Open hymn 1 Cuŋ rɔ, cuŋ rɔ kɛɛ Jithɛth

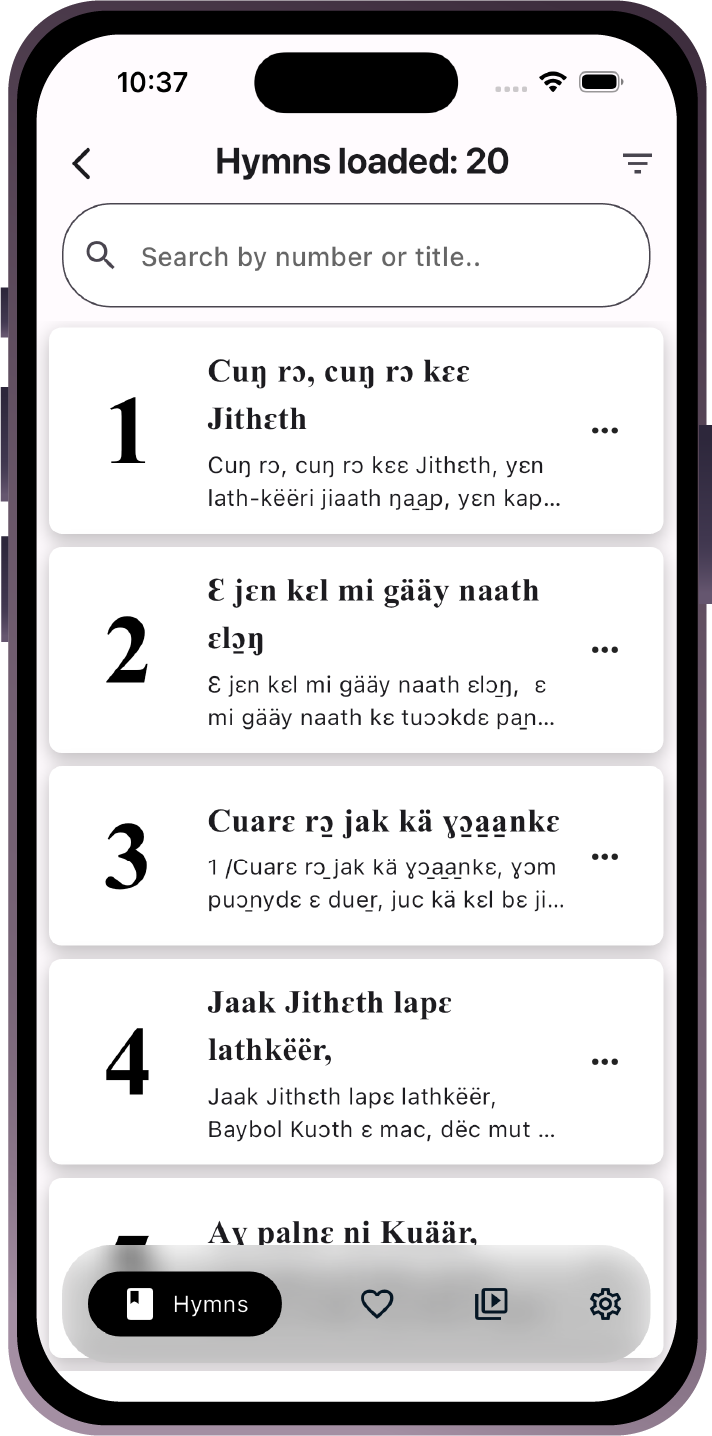pos(330,430)
